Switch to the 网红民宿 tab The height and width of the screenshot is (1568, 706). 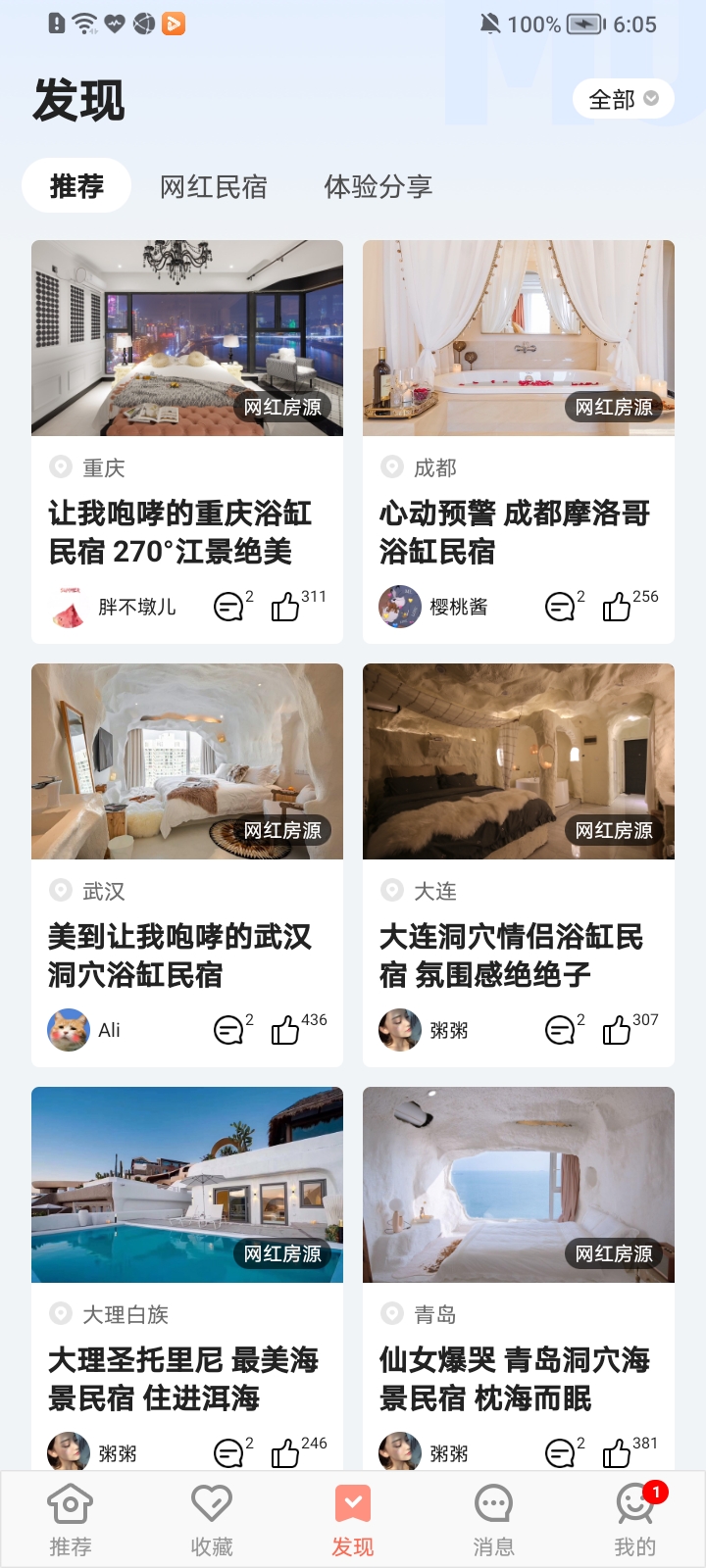click(x=214, y=186)
